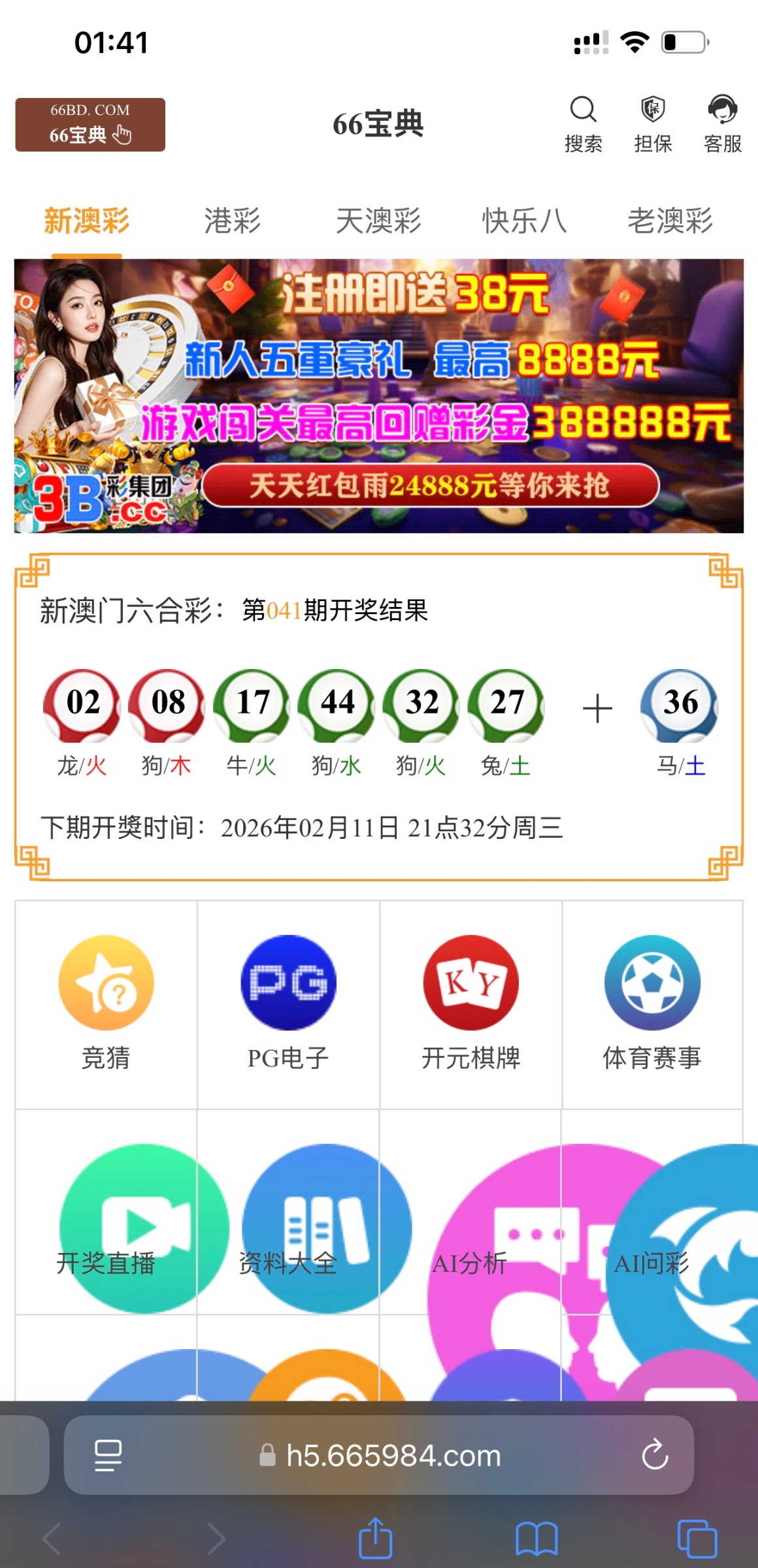Select the 快乐八 tab
The image size is (758, 1568).
[524, 221]
